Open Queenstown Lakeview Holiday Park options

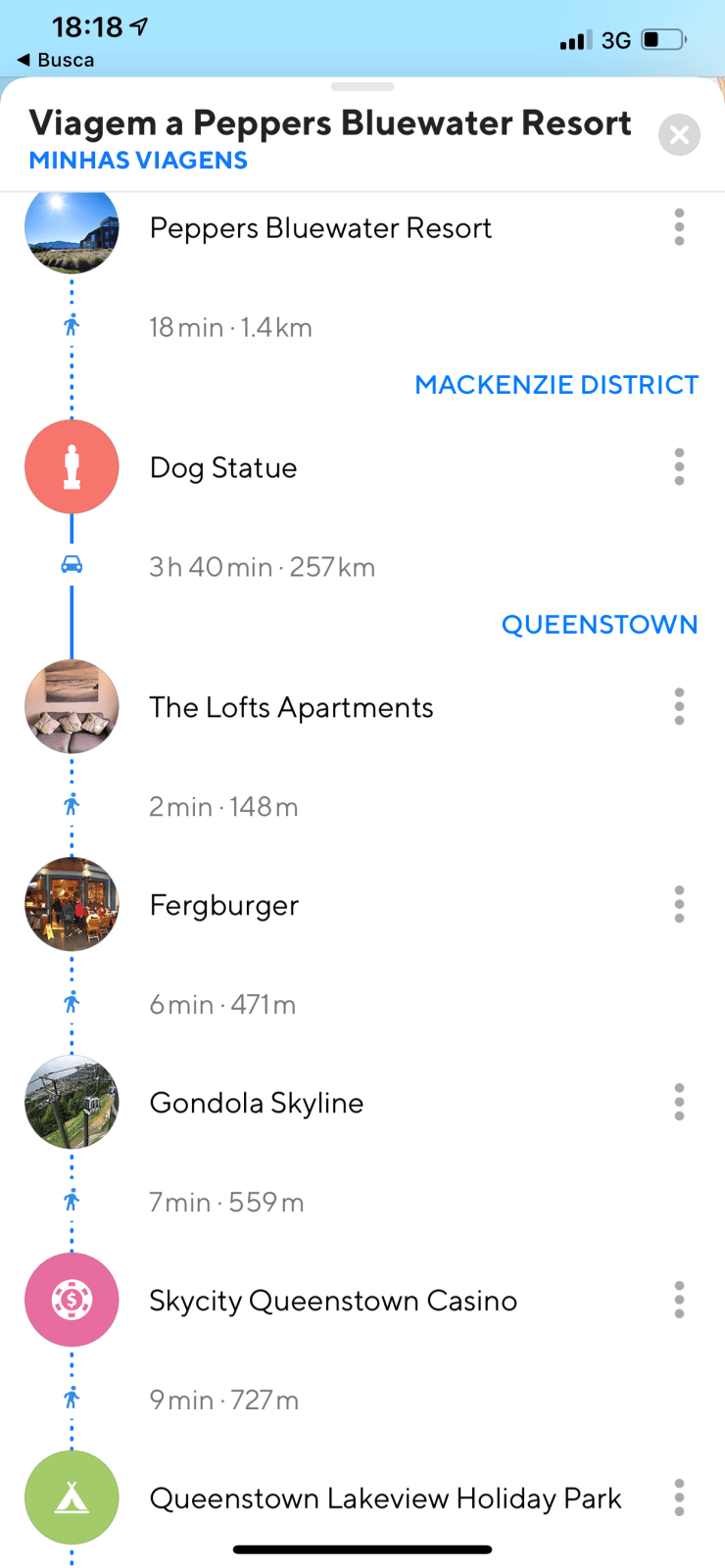pyautogui.click(x=679, y=1497)
